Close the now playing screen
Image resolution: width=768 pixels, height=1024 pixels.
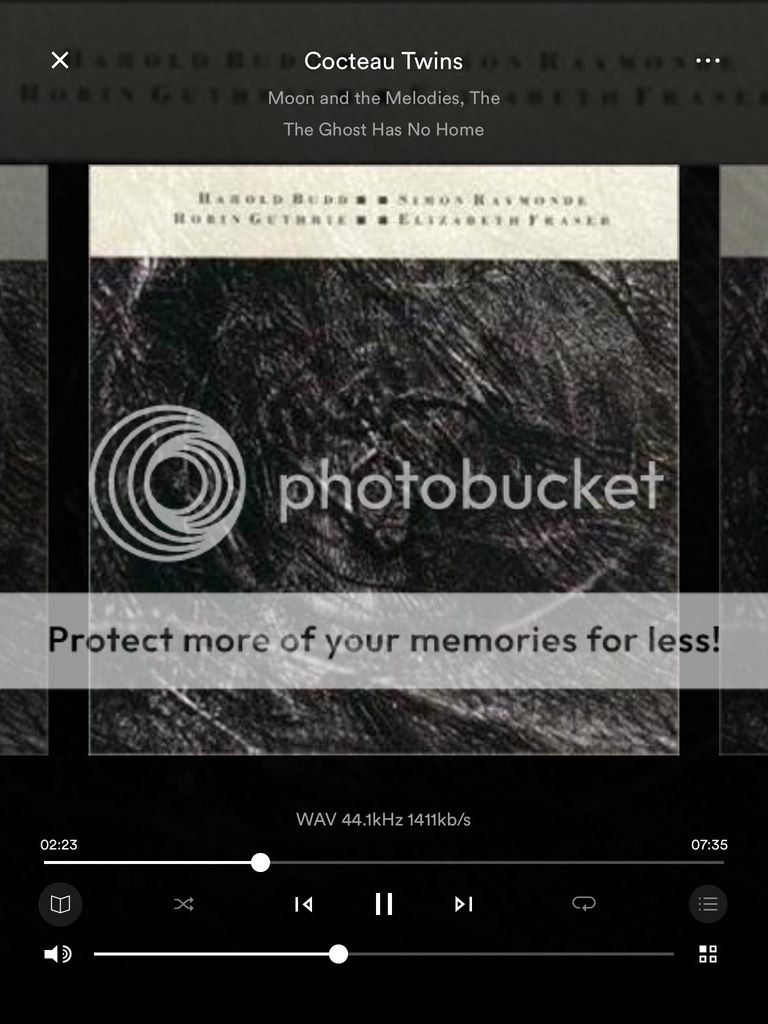click(x=60, y=60)
